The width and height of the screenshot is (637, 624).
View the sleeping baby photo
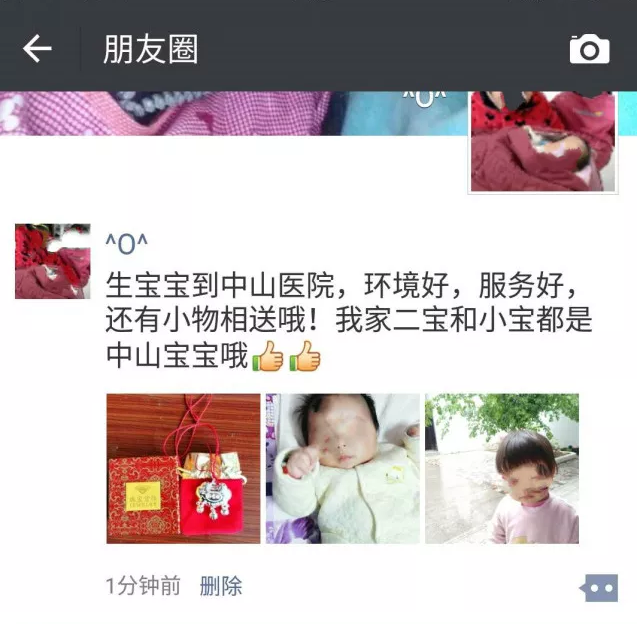[x=342, y=468]
